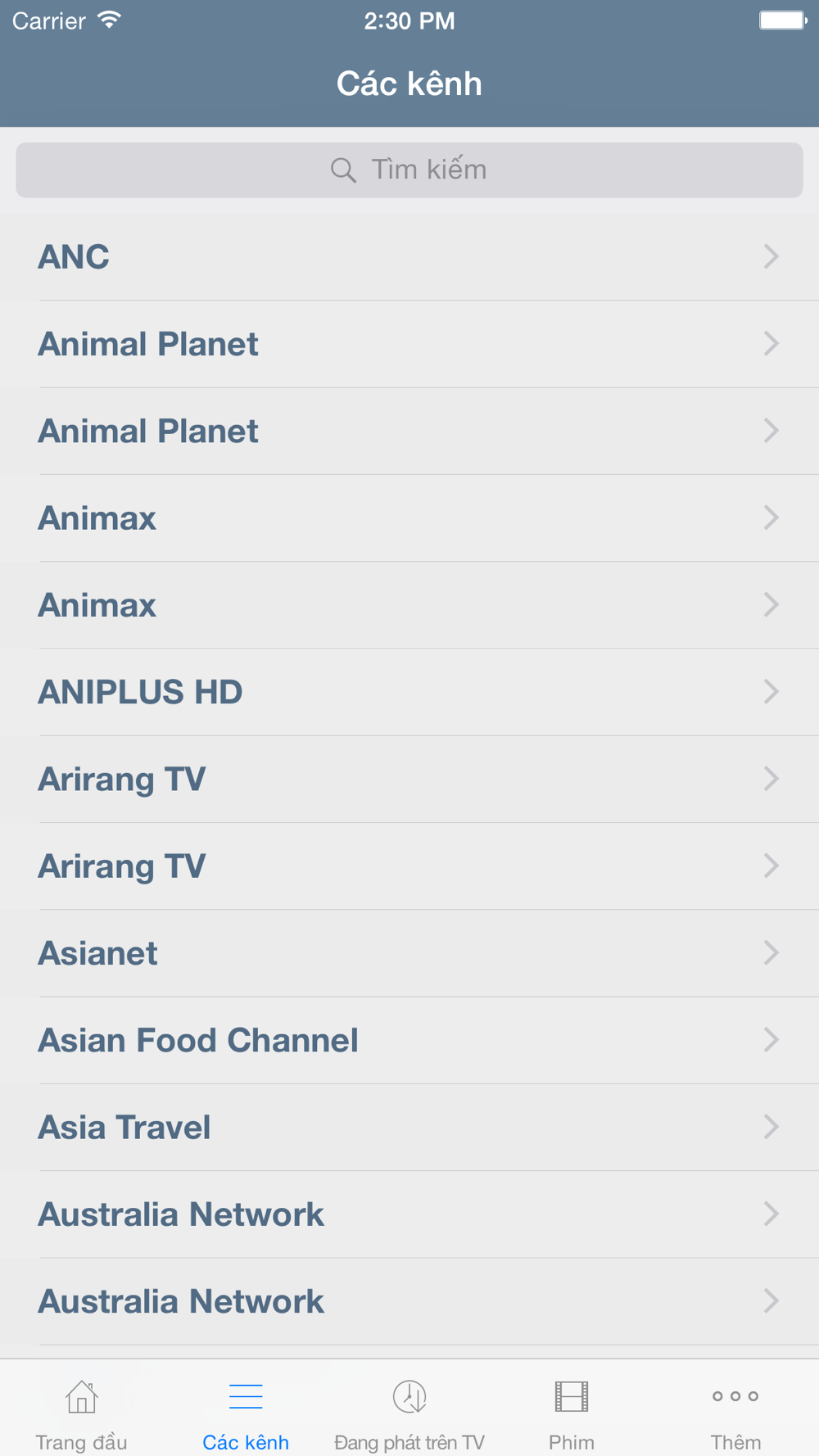Open the Asianet channel row
Viewport: 819px width, 1456px height.
pos(409,953)
